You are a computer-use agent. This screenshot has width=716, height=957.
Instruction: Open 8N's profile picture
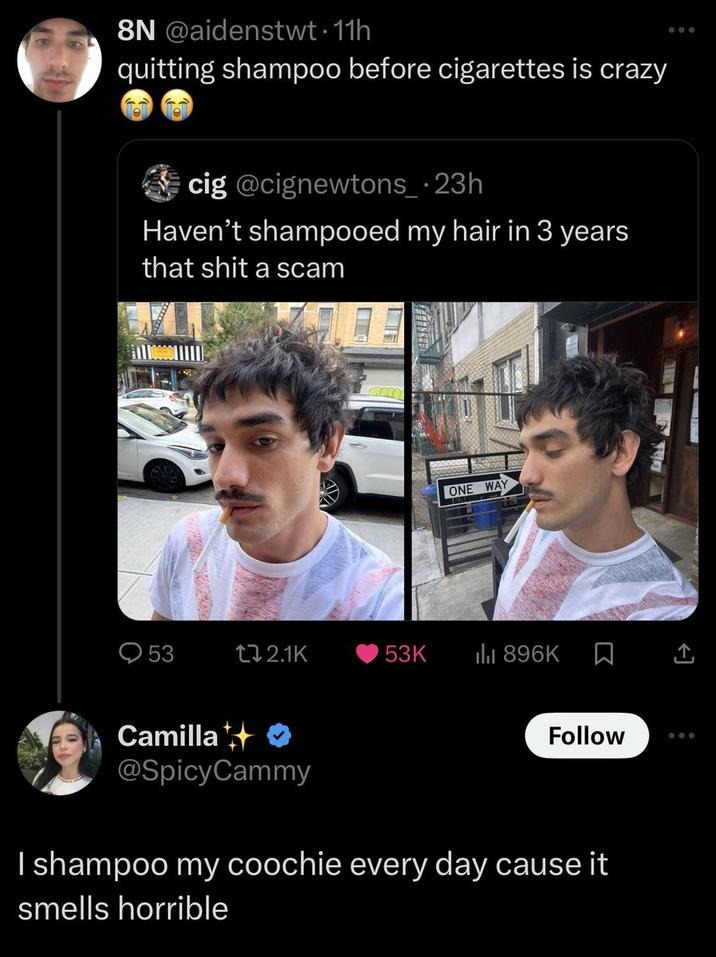click(59, 60)
